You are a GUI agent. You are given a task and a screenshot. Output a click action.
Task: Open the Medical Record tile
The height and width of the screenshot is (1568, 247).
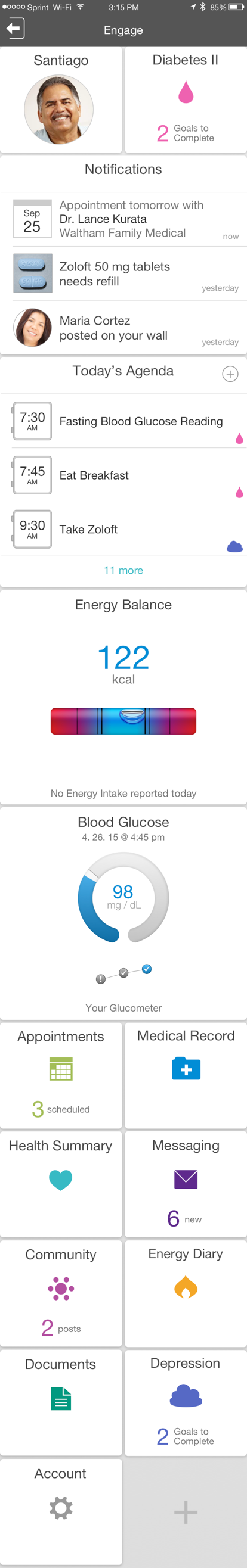tap(186, 1075)
